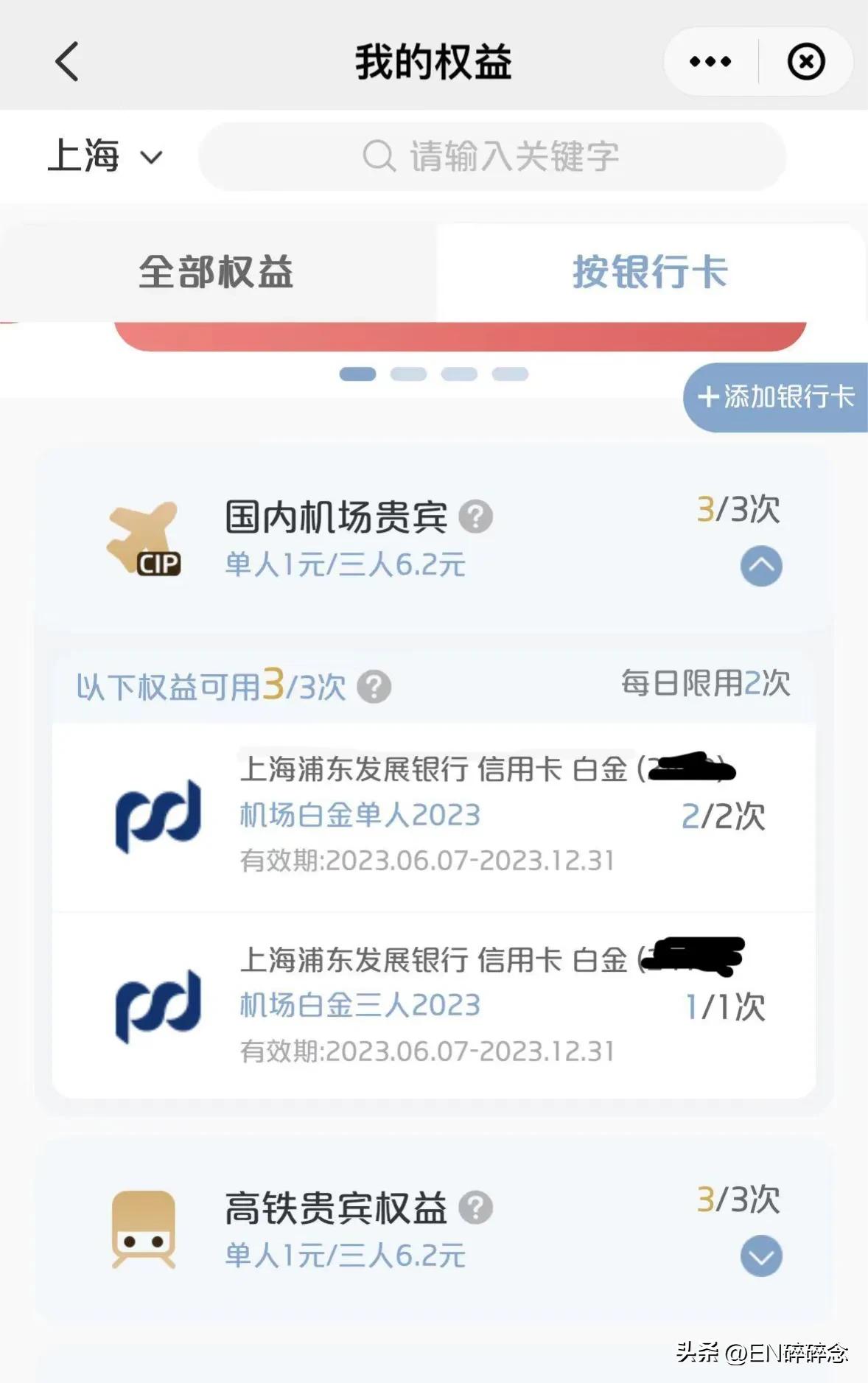Viewport: 868px width, 1383px height.
Task: Tap the 添加银行卡 button
Action: click(x=775, y=398)
